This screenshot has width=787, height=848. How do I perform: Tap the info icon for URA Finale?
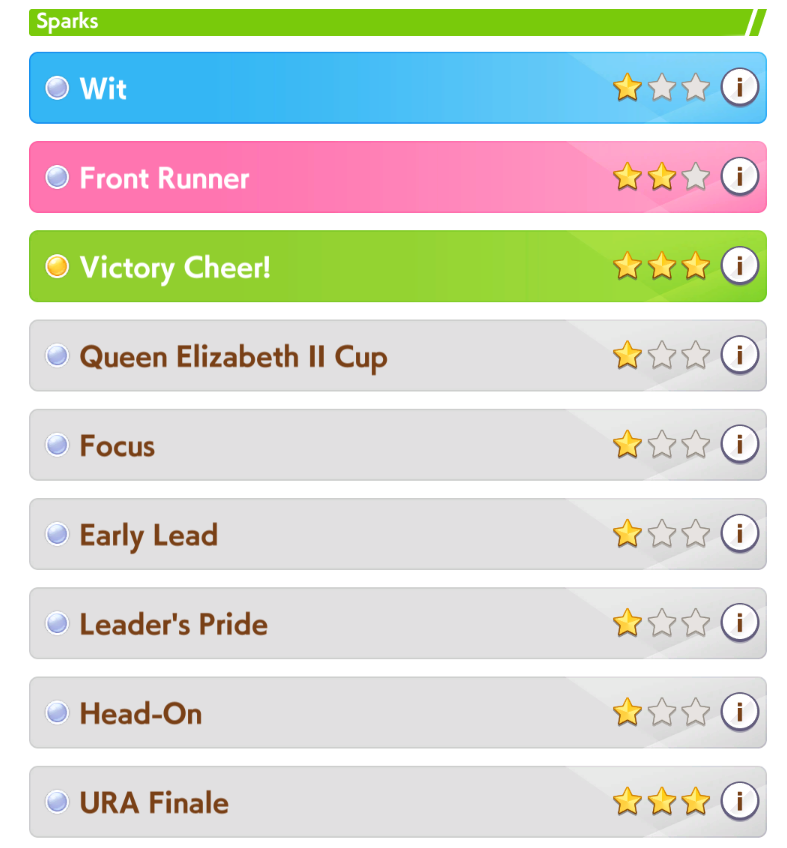740,801
